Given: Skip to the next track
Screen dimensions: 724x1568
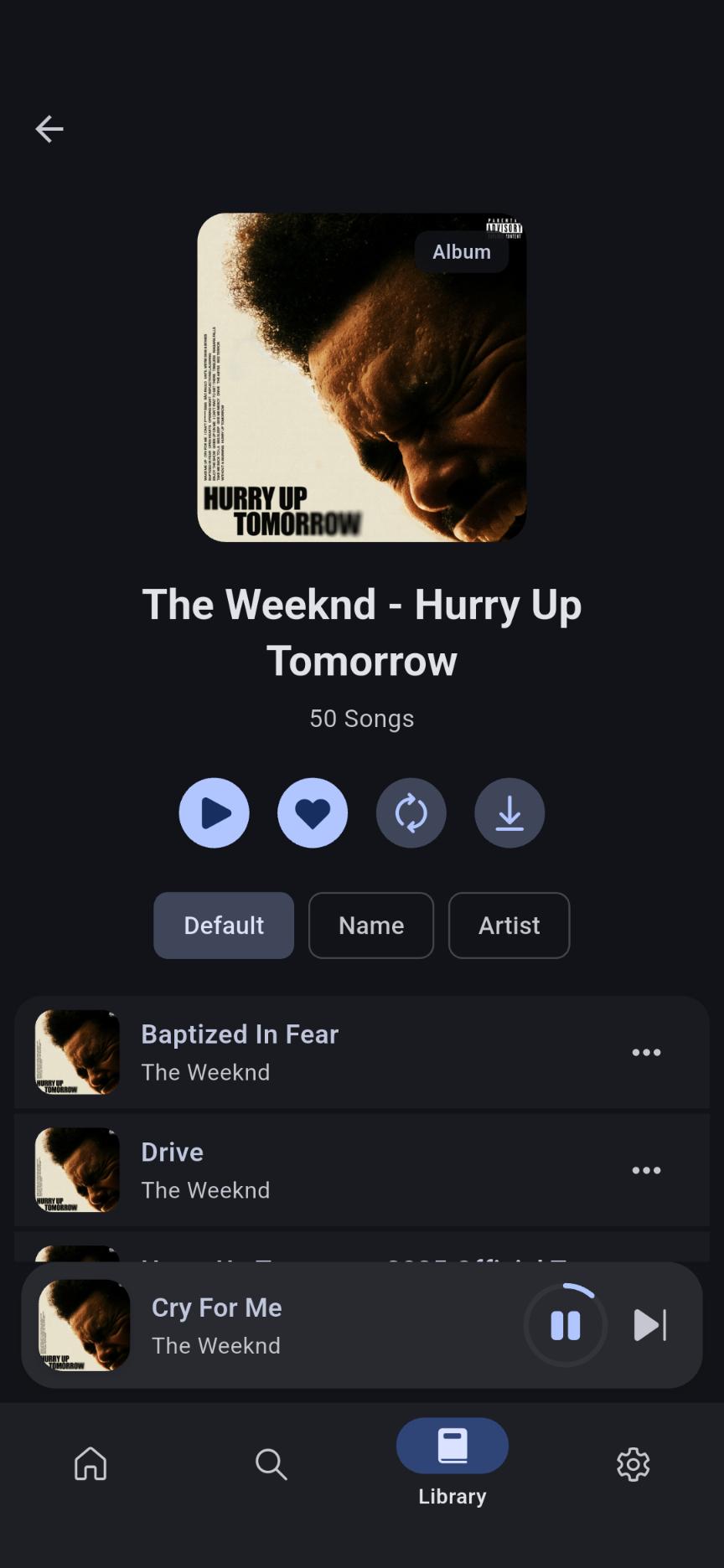Looking at the screenshot, I should point(649,1325).
